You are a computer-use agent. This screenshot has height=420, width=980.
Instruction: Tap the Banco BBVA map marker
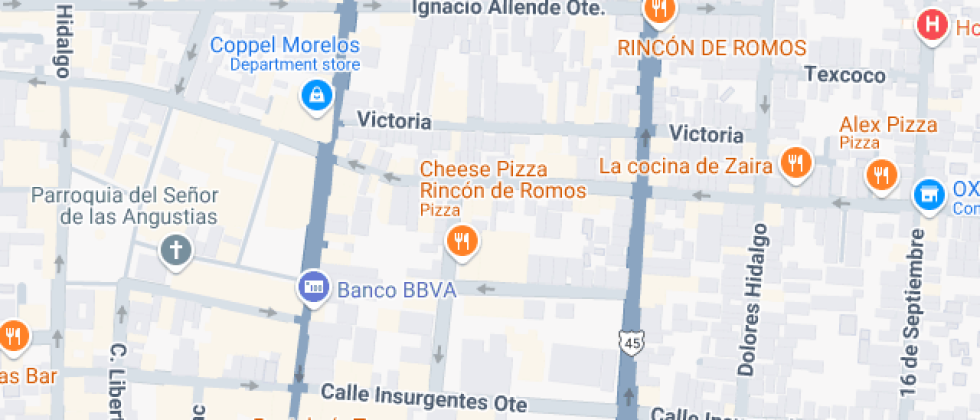[x=313, y=288]
